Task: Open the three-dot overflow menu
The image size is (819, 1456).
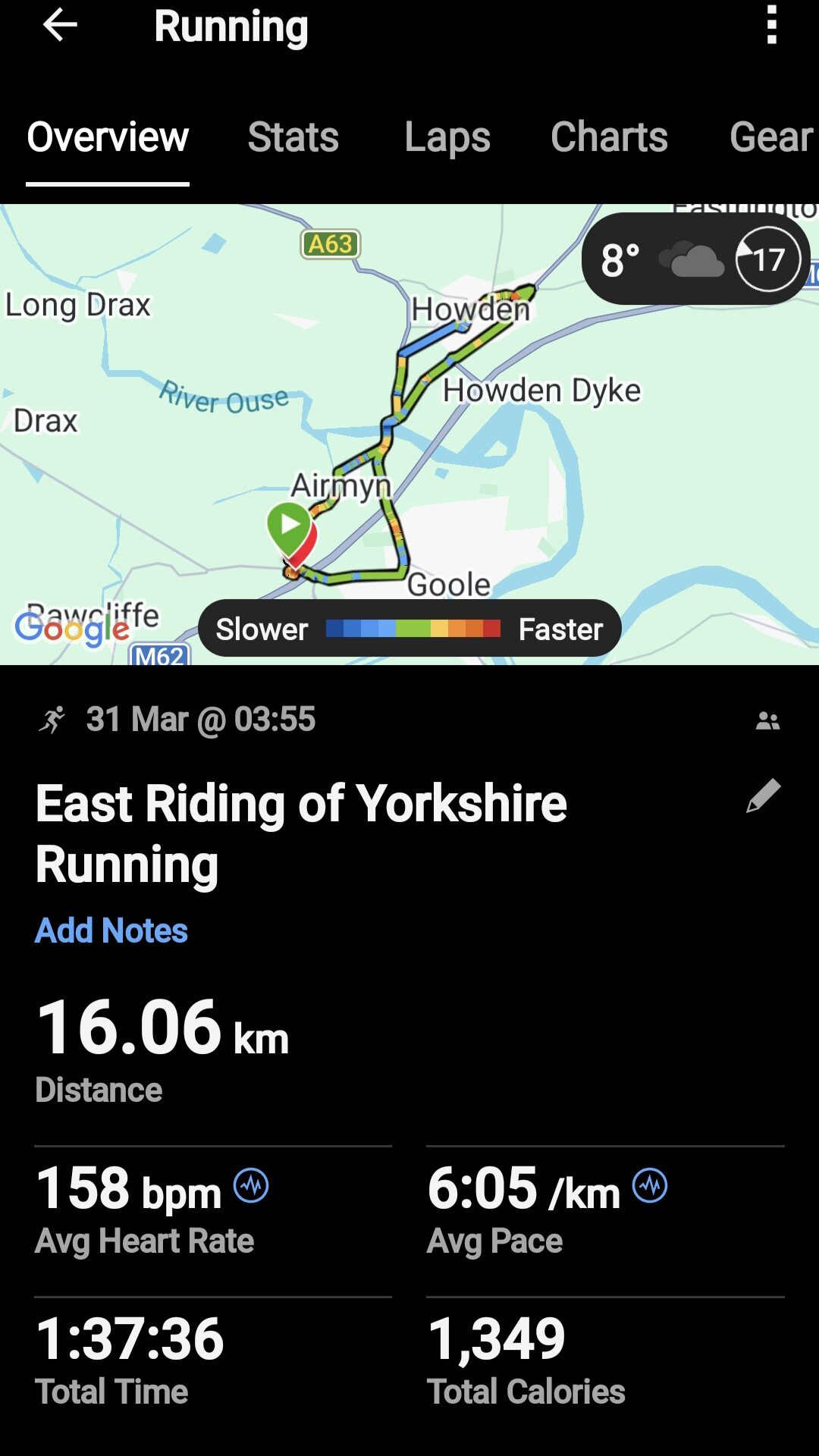Action: coord(771,26)
